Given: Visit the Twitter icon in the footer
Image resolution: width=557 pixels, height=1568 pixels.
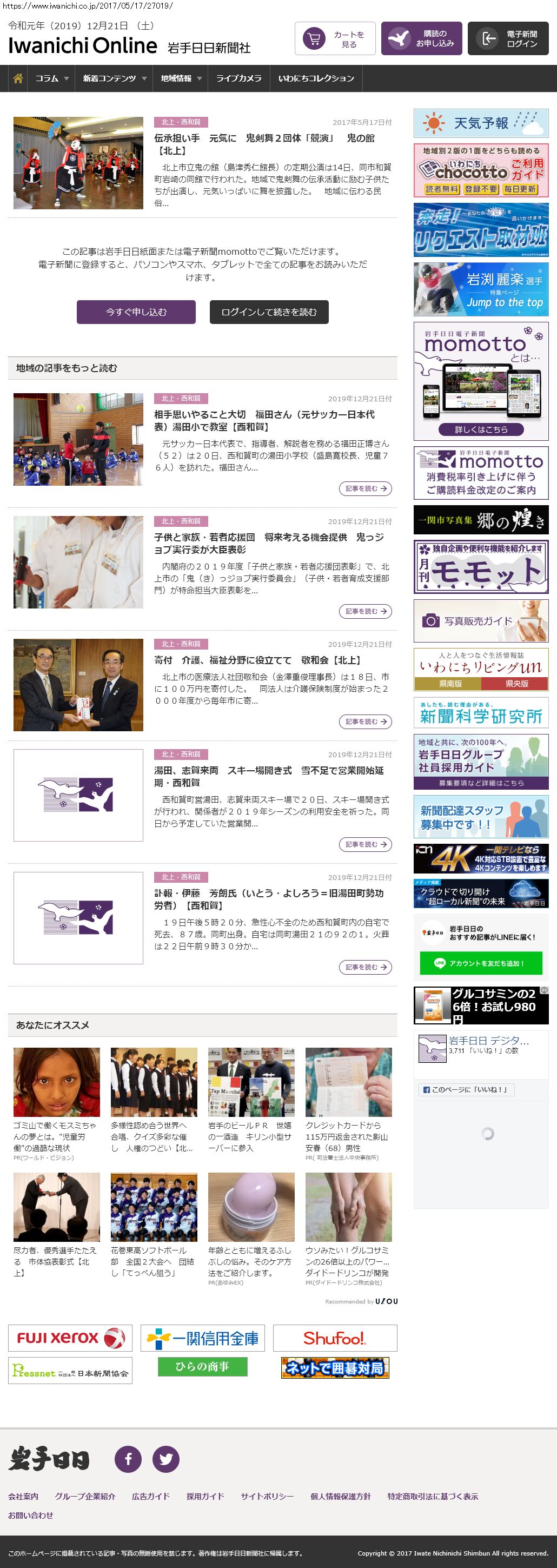Looking at the screenshot, I should click(165, 1459).
